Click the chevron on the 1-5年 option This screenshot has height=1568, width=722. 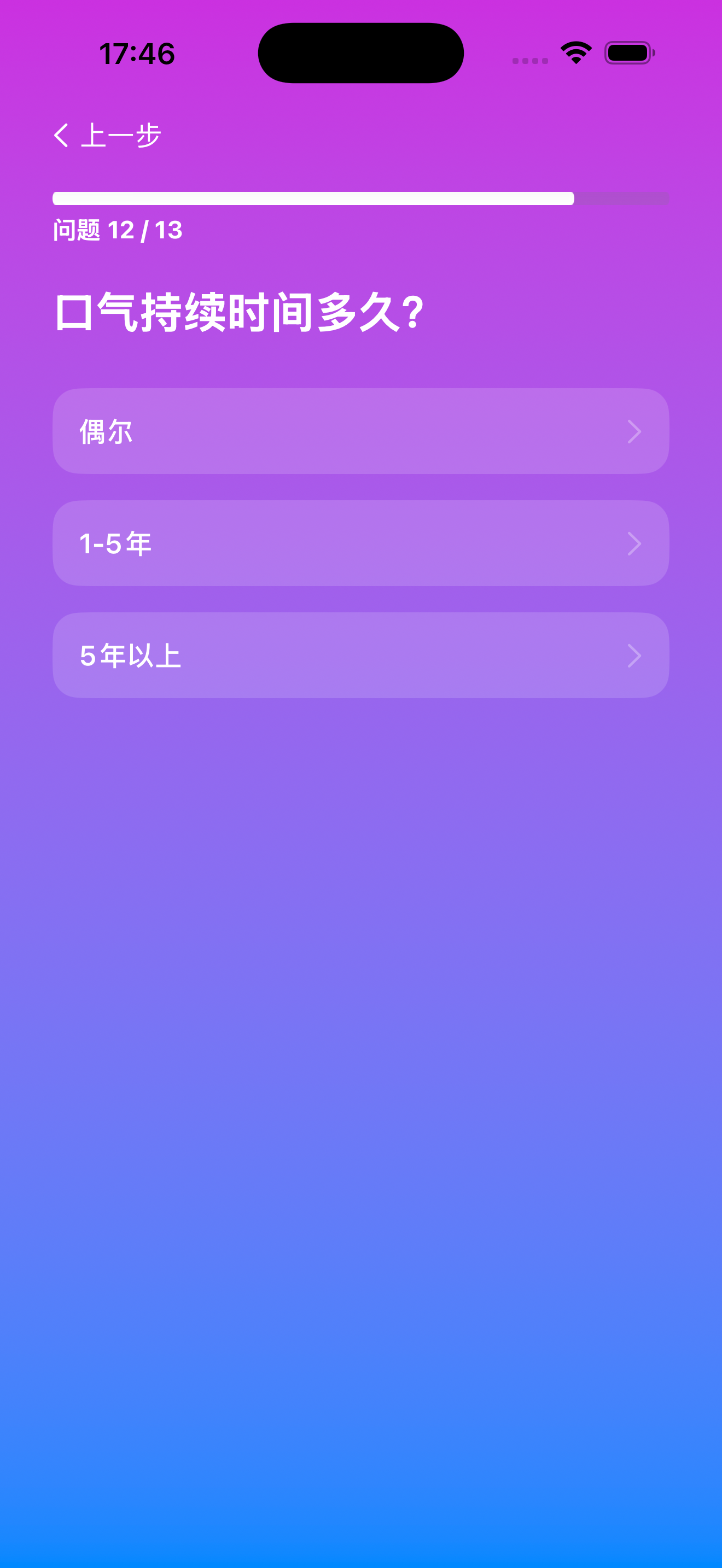click(634, 543)
